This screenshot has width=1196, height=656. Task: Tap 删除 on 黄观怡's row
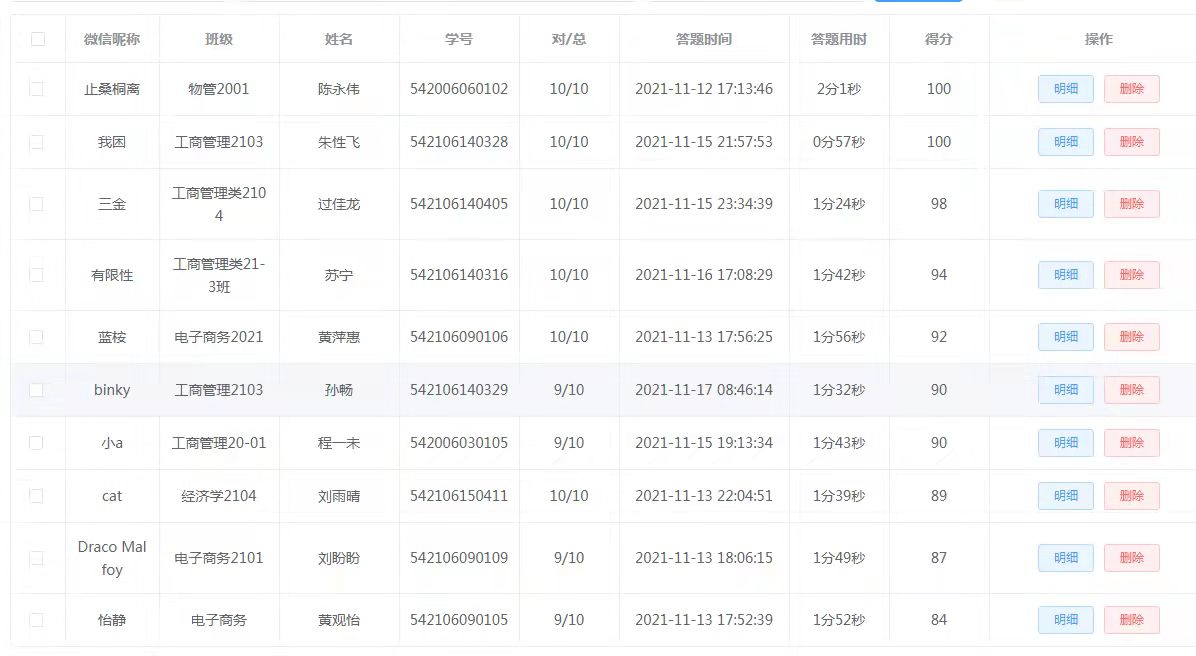point(1131,620)
